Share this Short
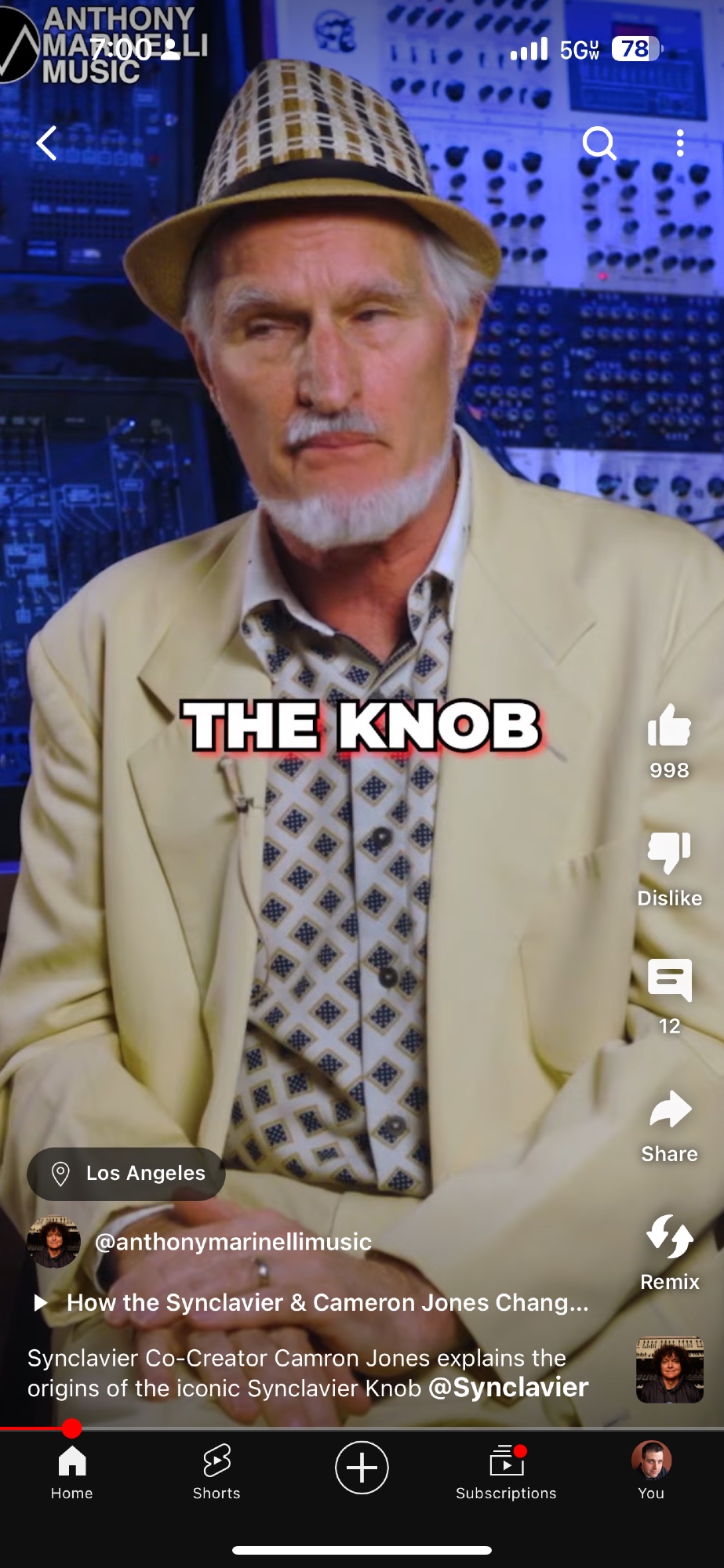724x1568 pixels. pos(669,1109)
